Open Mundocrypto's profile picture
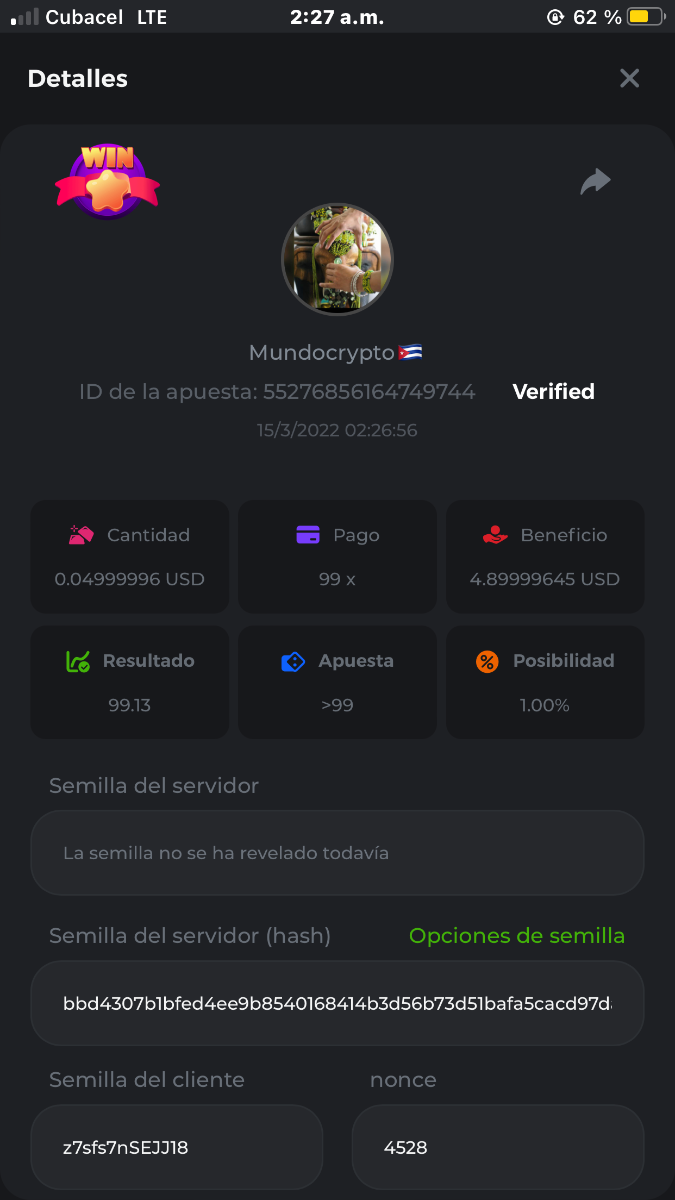Screen dimensions: 675x1200 [x=337, y=260]
